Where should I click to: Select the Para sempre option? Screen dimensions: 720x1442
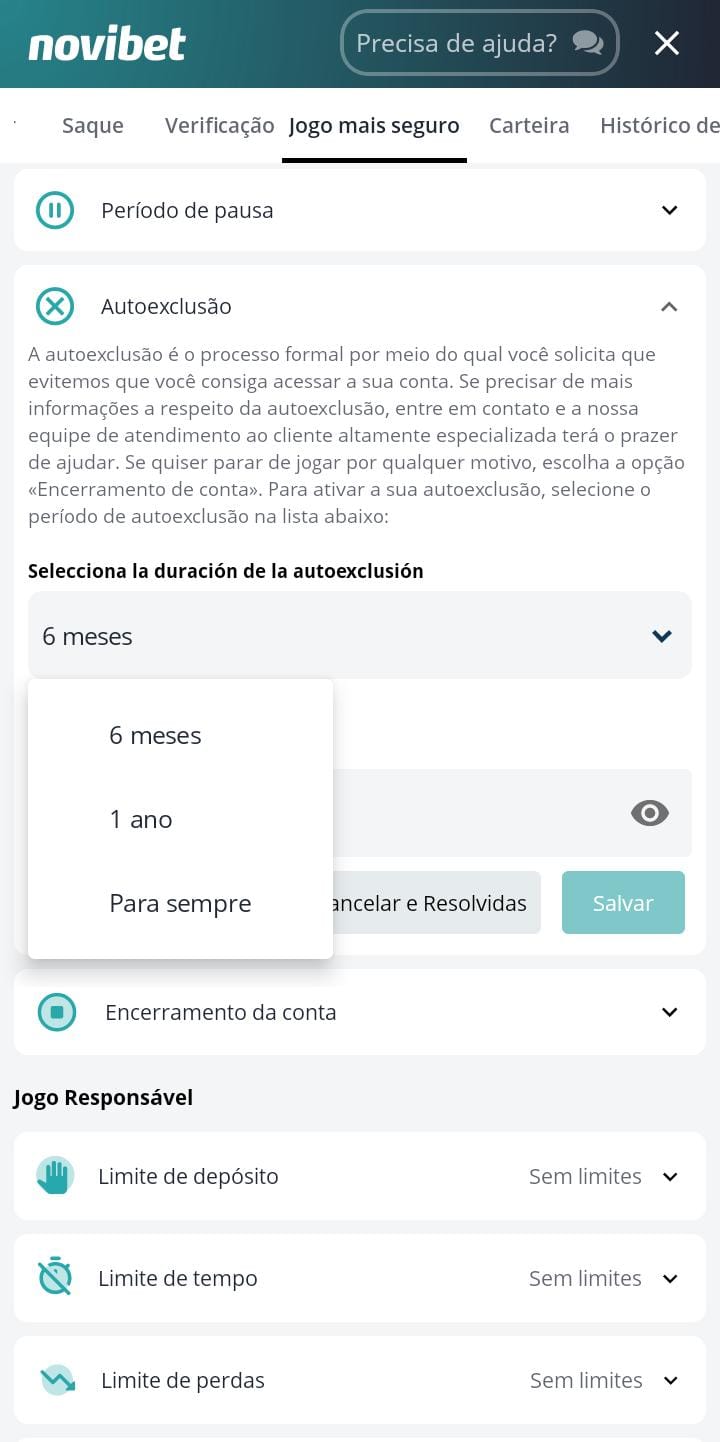pos(180,903)
